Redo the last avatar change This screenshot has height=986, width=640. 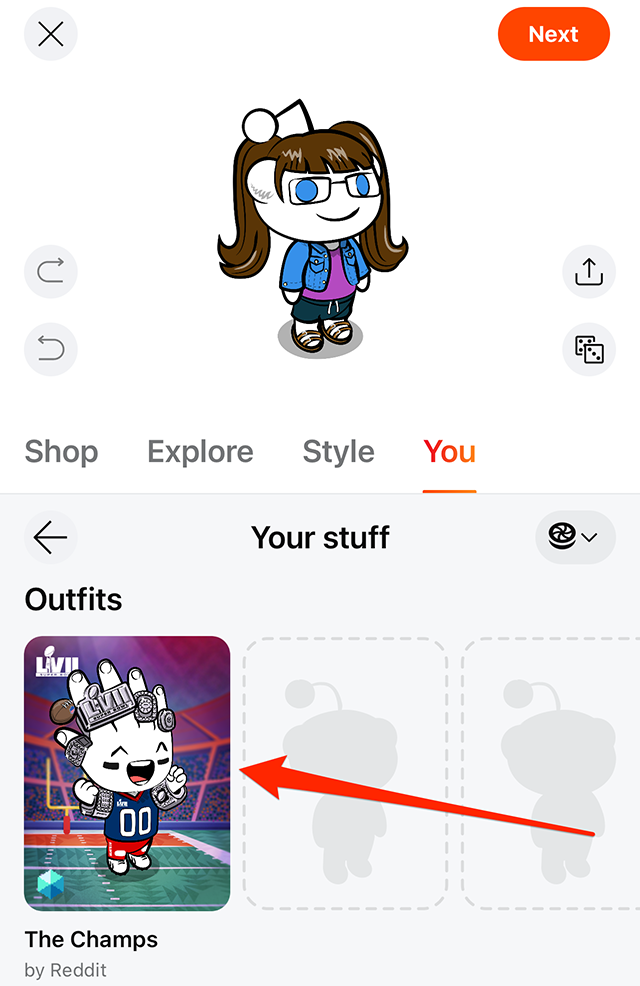click(51, 271)
